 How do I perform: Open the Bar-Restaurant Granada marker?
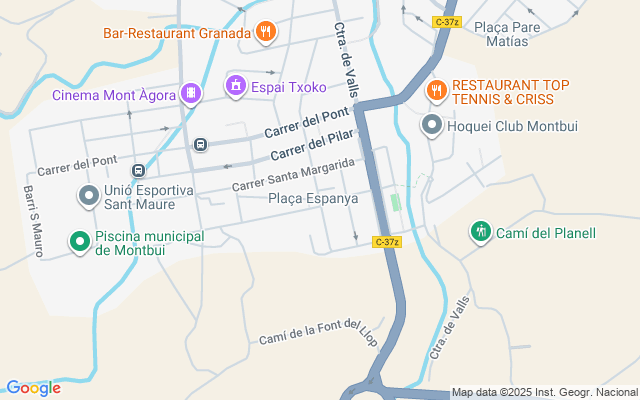[265, 32]
